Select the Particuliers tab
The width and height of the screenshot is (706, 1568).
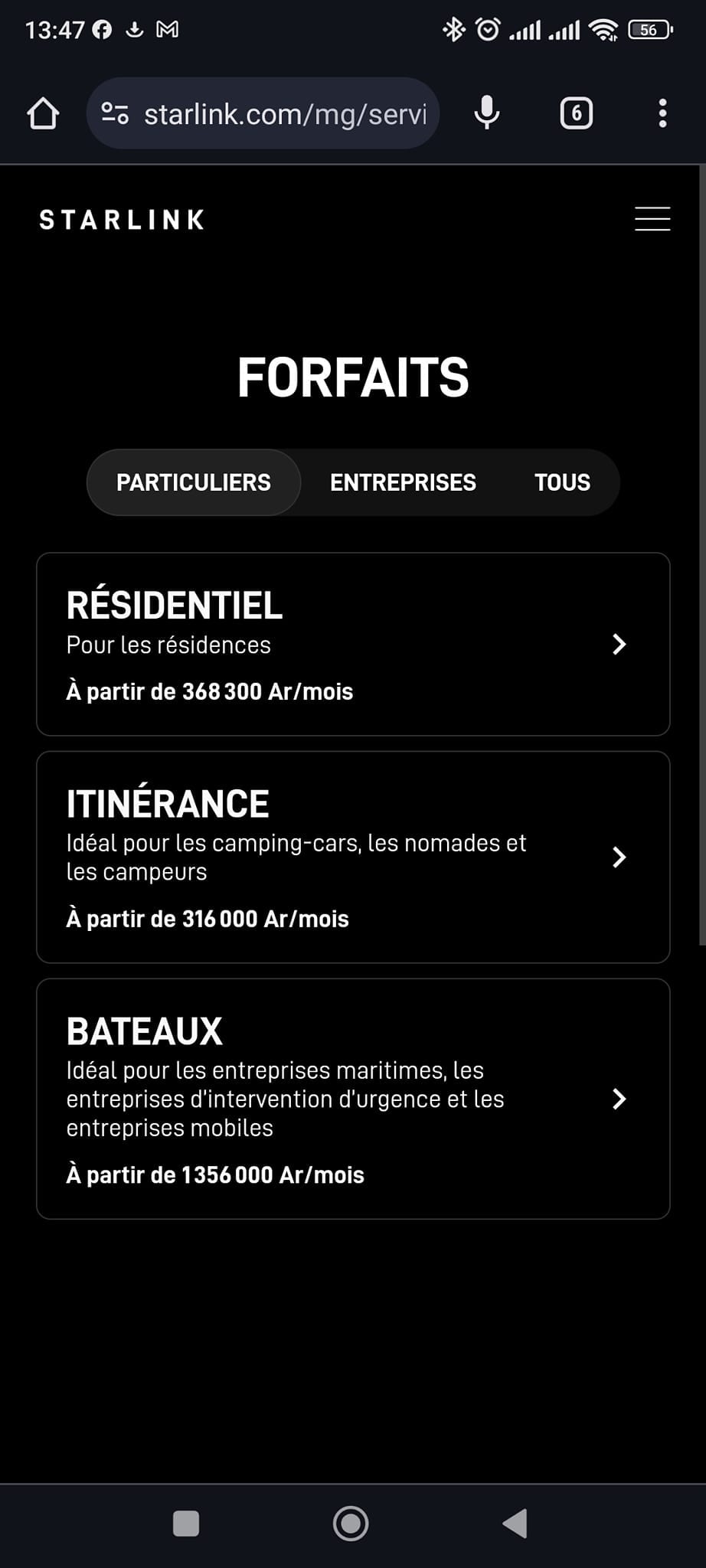point(193,482)
